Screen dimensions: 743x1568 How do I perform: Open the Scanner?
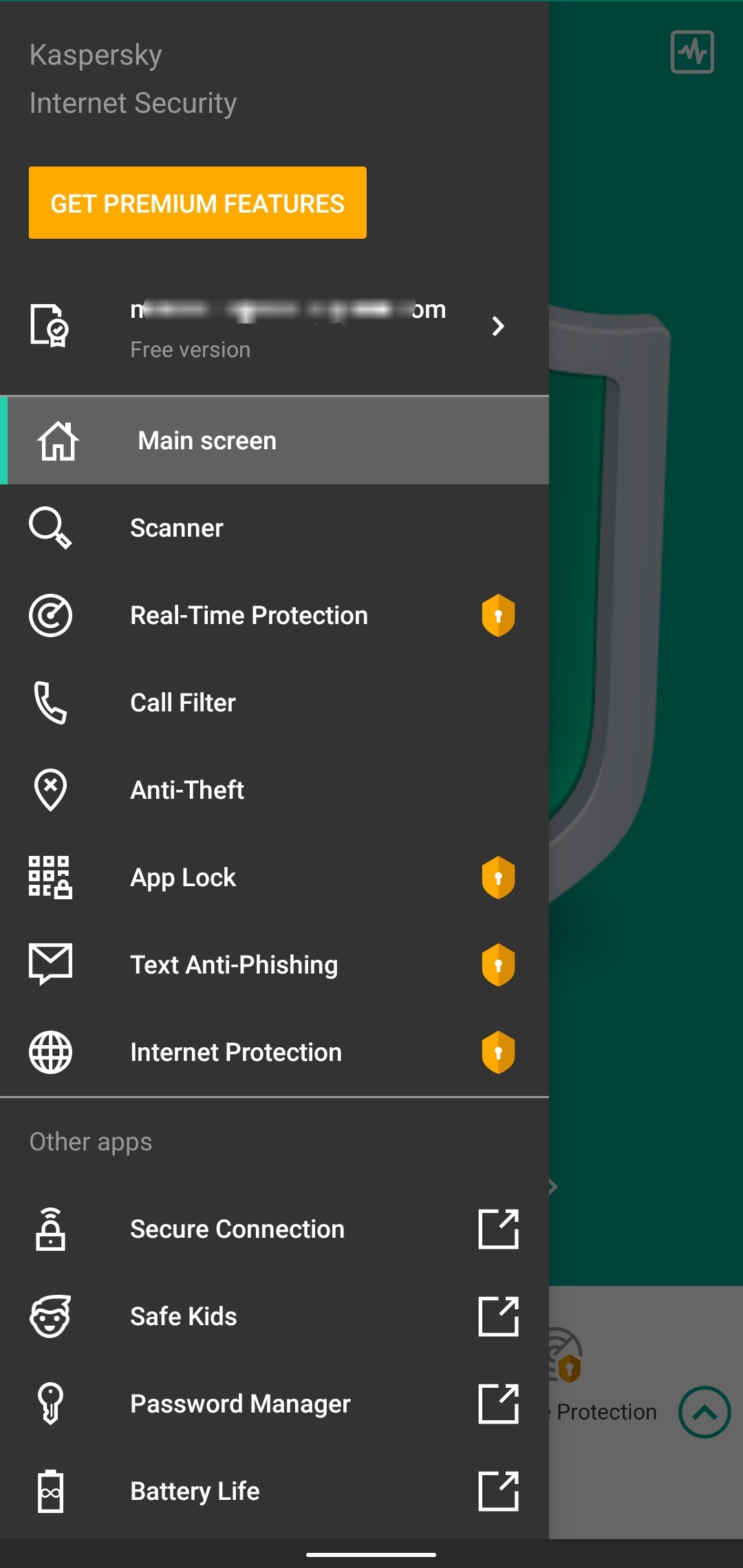(274, 528)
